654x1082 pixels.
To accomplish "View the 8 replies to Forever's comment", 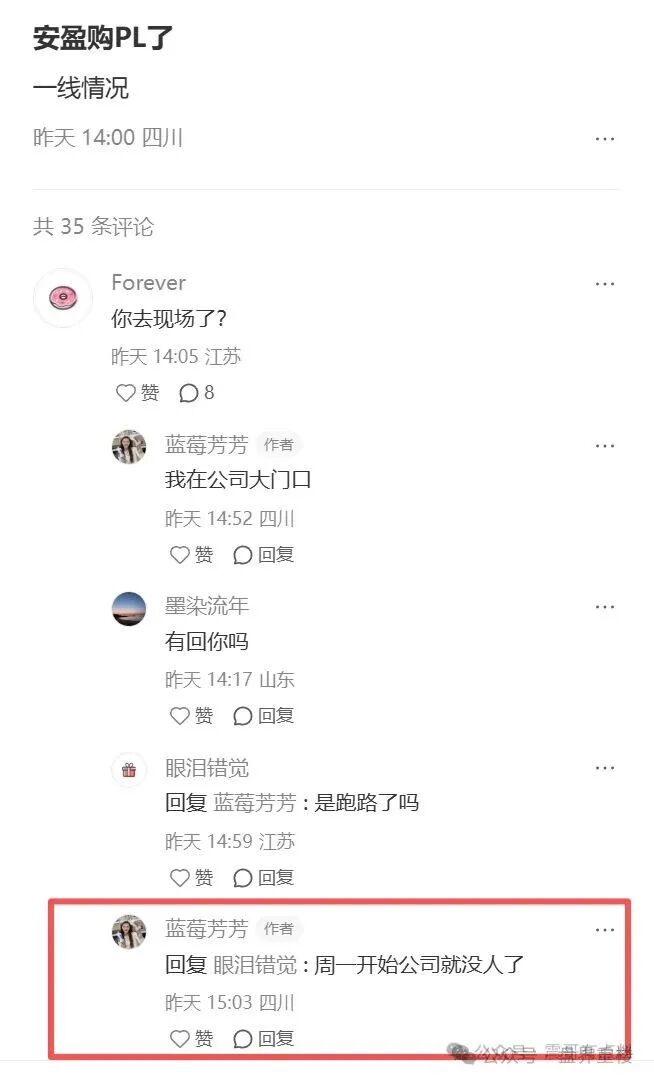I will (x=197, y=393).
